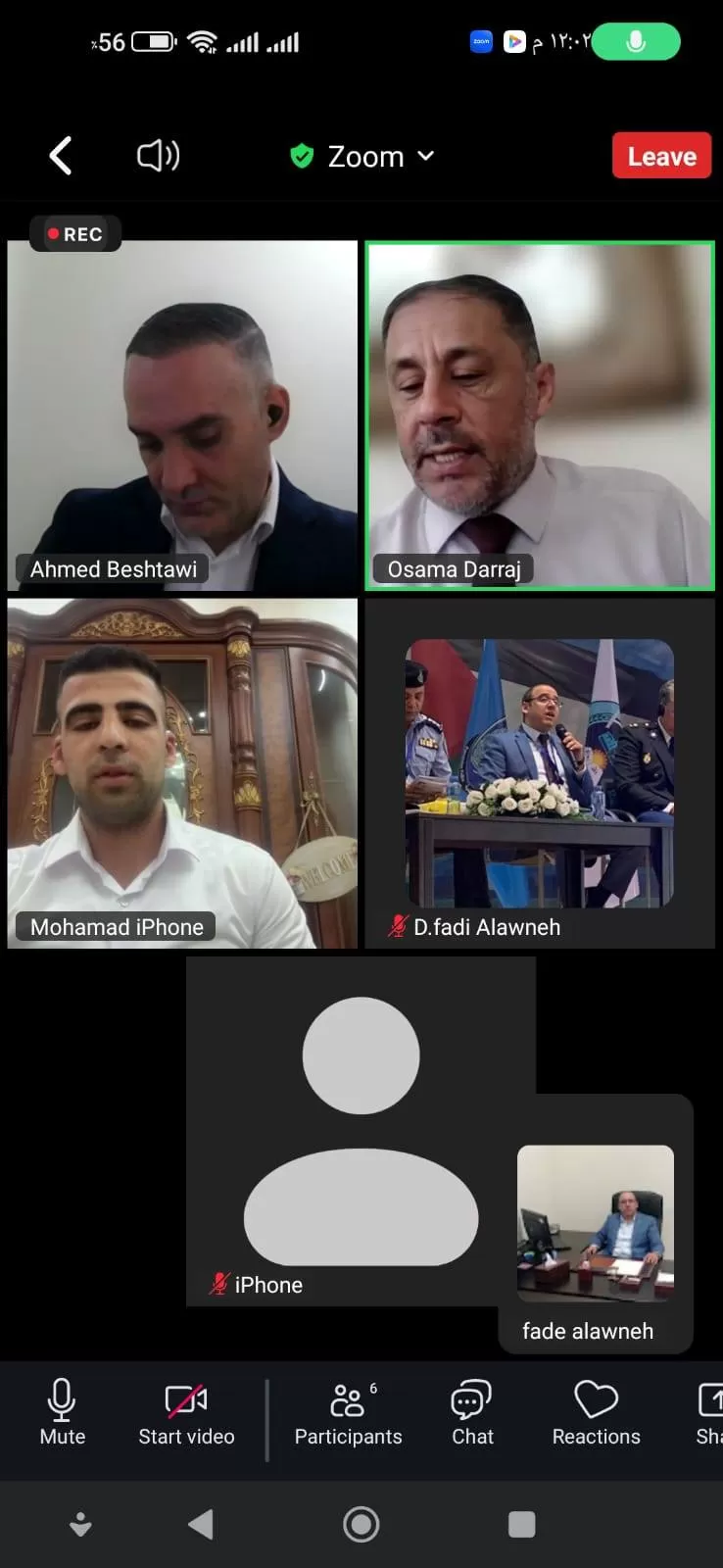Start video from the toolbar
Screen dimensions: 723x1568
[x=186, y=1411]
